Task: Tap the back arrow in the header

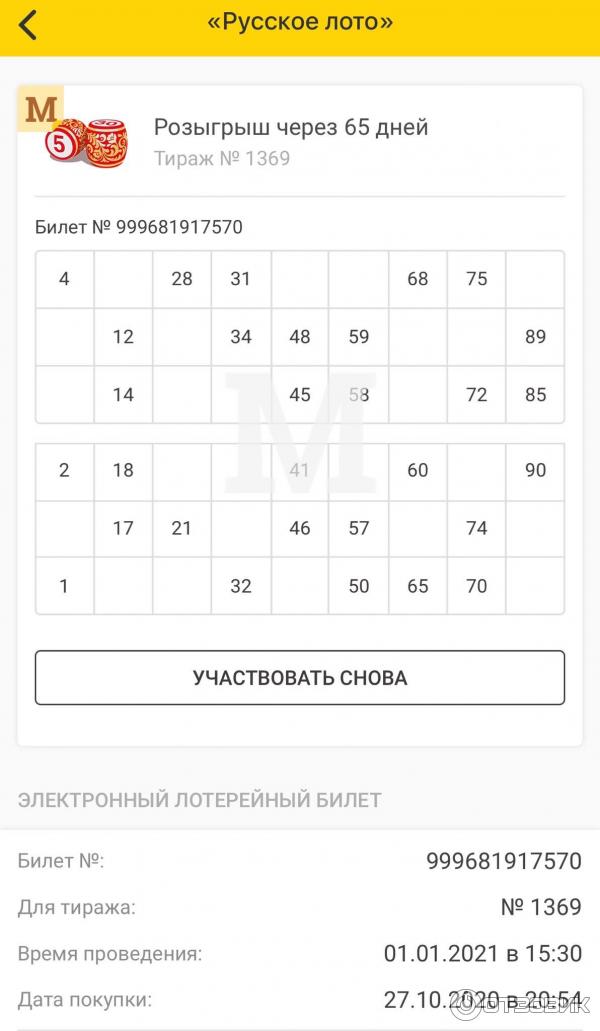Action: pyautogui.click(x=28, y=25)
